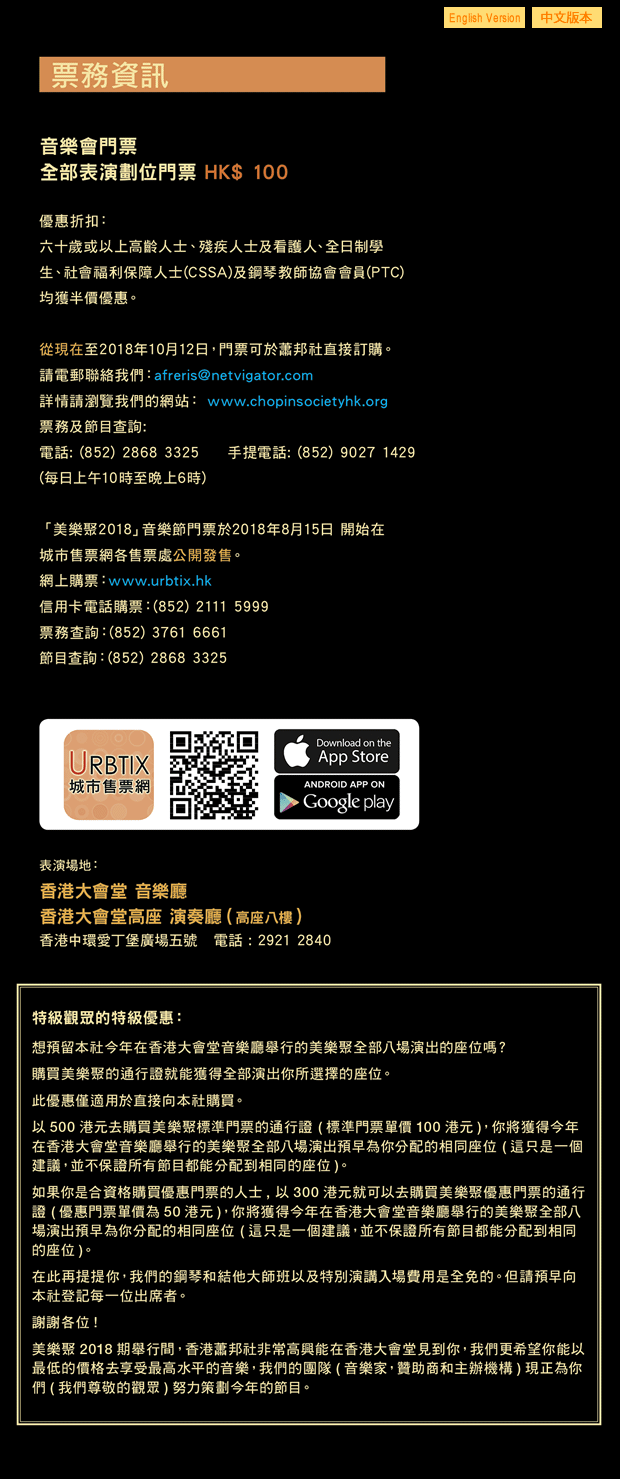This screenshot has width=620, height=1479.
Task: Tap the URBTIX 城市售票網 logo tile
Action: tap(109, 774)
